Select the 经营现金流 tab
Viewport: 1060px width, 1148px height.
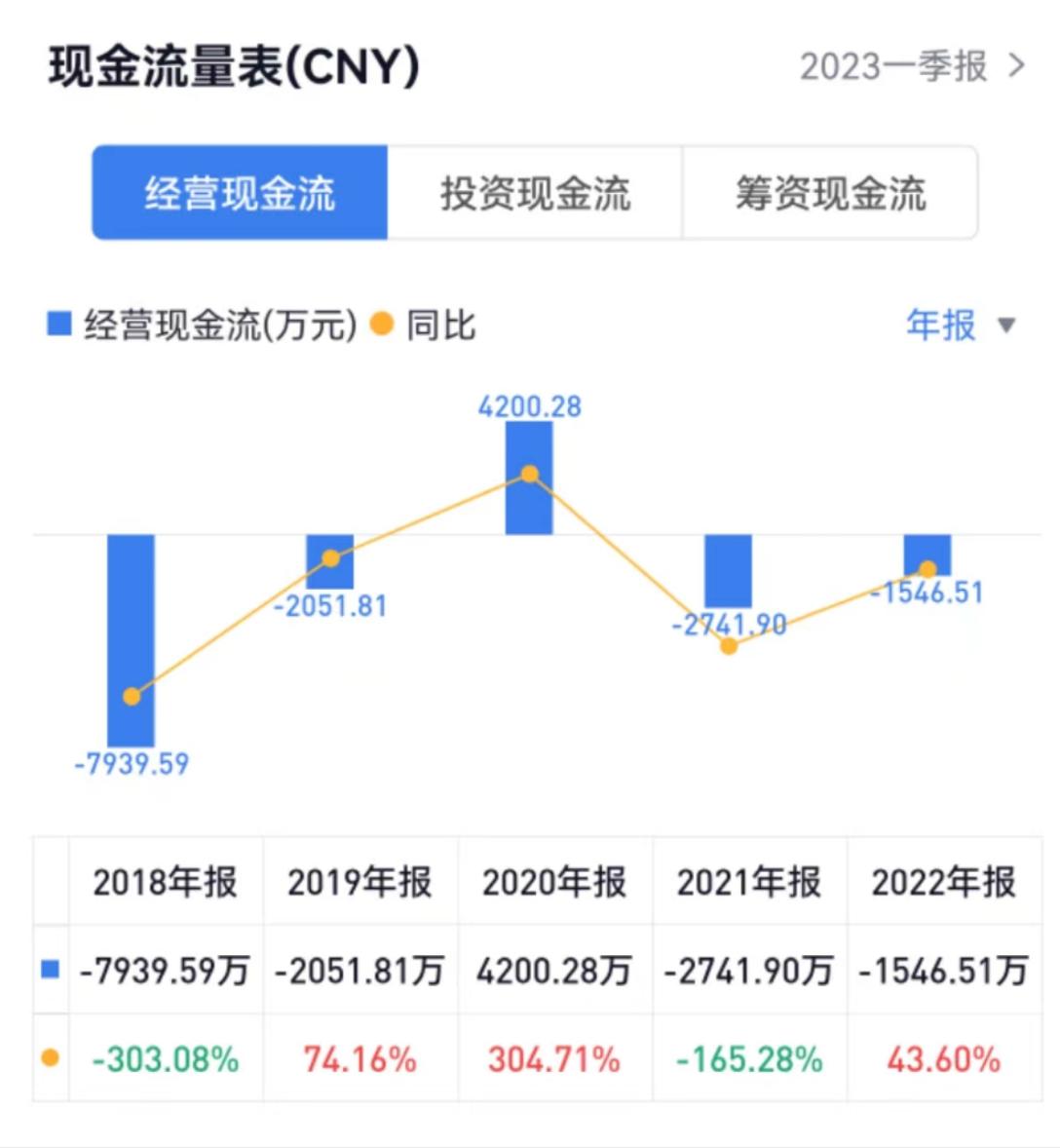[x=240, y=193]
